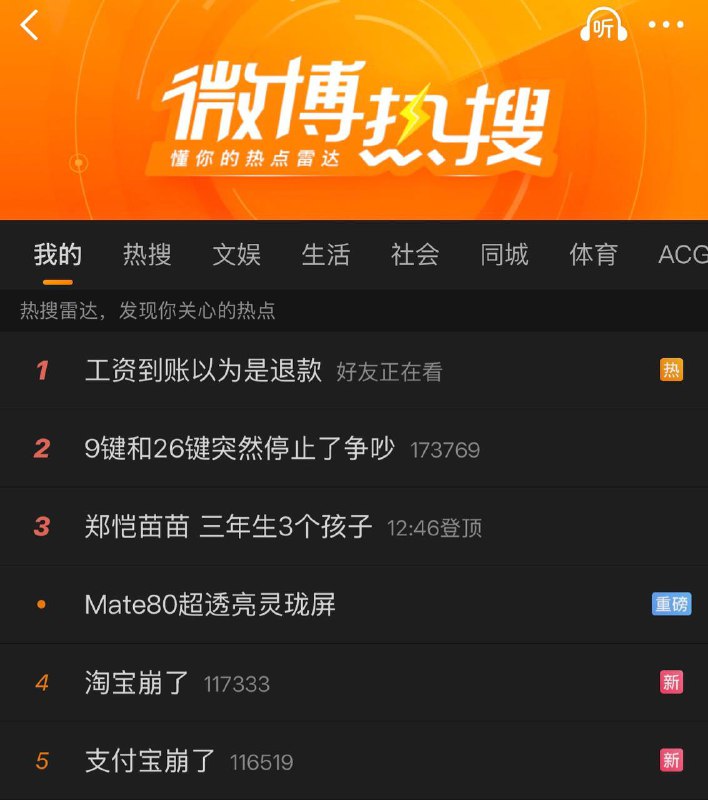Open the topic 郑恺苗苗 三年生3个孩子

(229, 526)
